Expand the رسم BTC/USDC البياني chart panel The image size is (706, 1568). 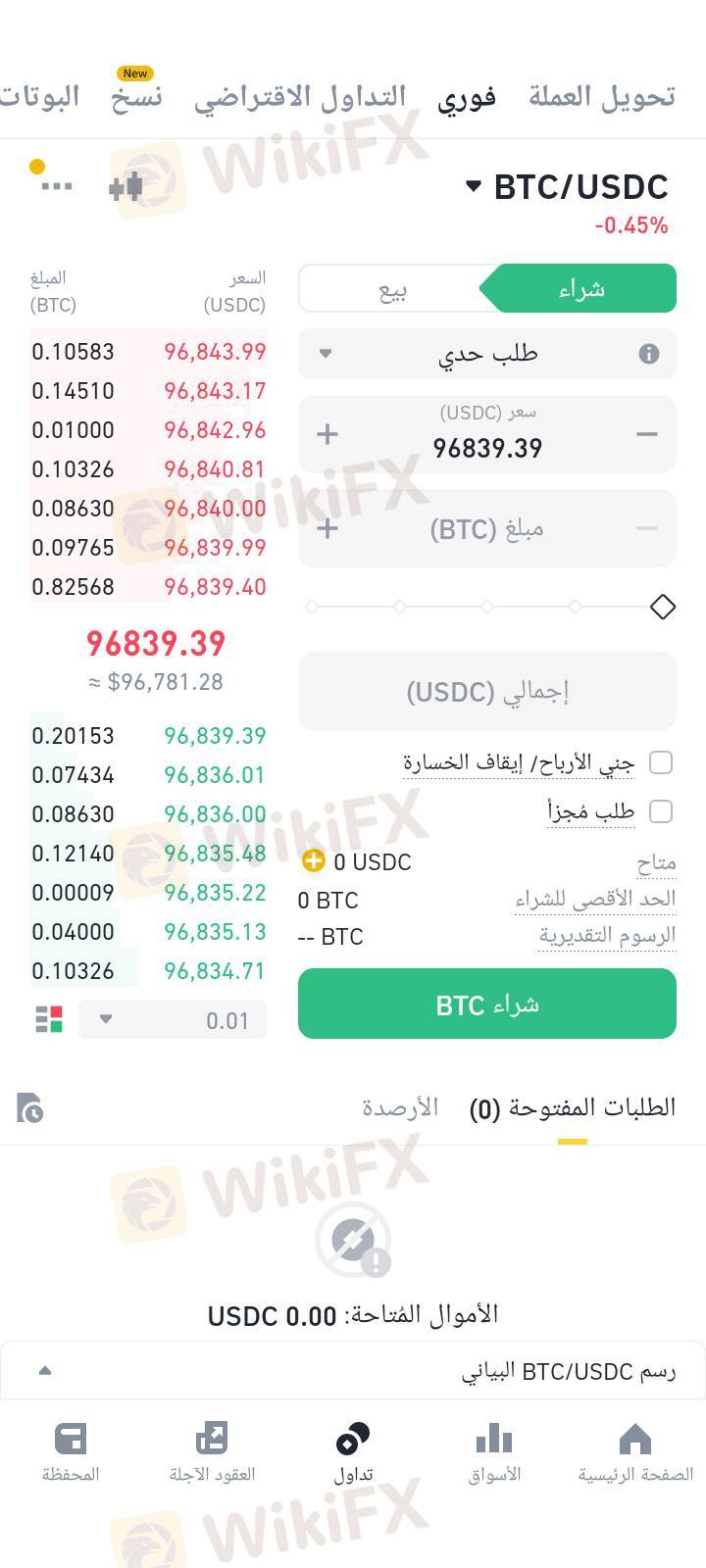(x=353, y=1371)
